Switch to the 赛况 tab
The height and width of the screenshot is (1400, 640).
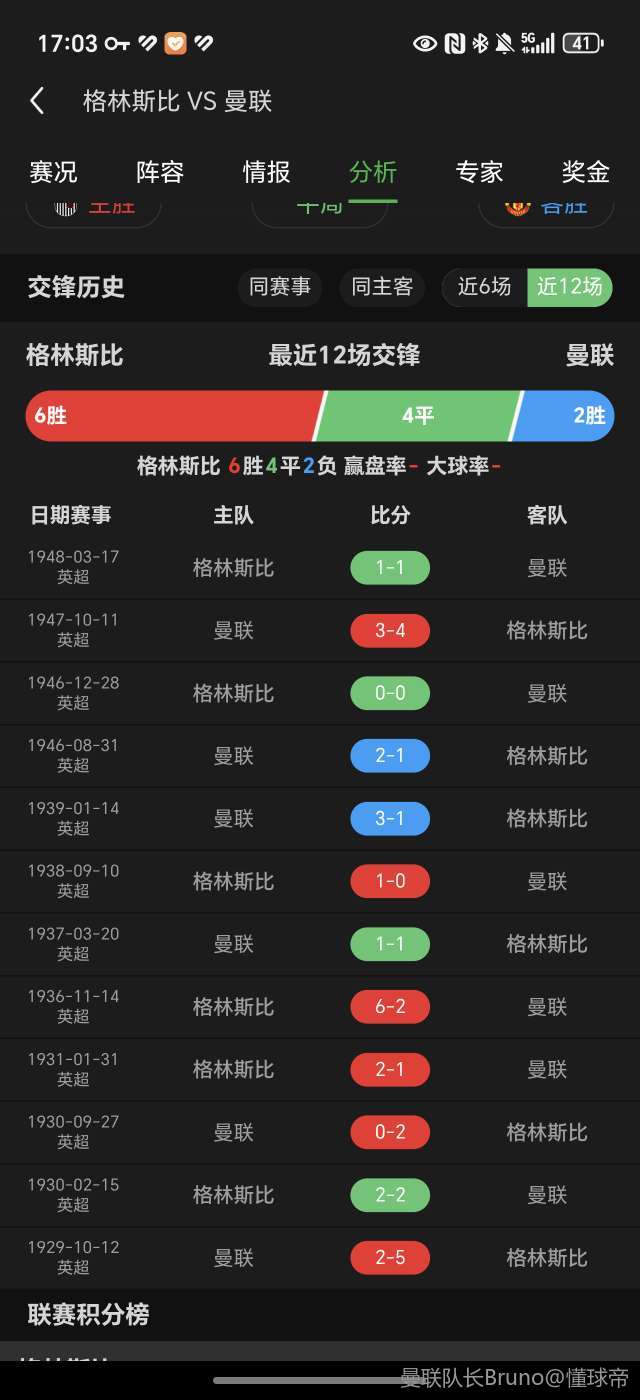coord(53,172)
